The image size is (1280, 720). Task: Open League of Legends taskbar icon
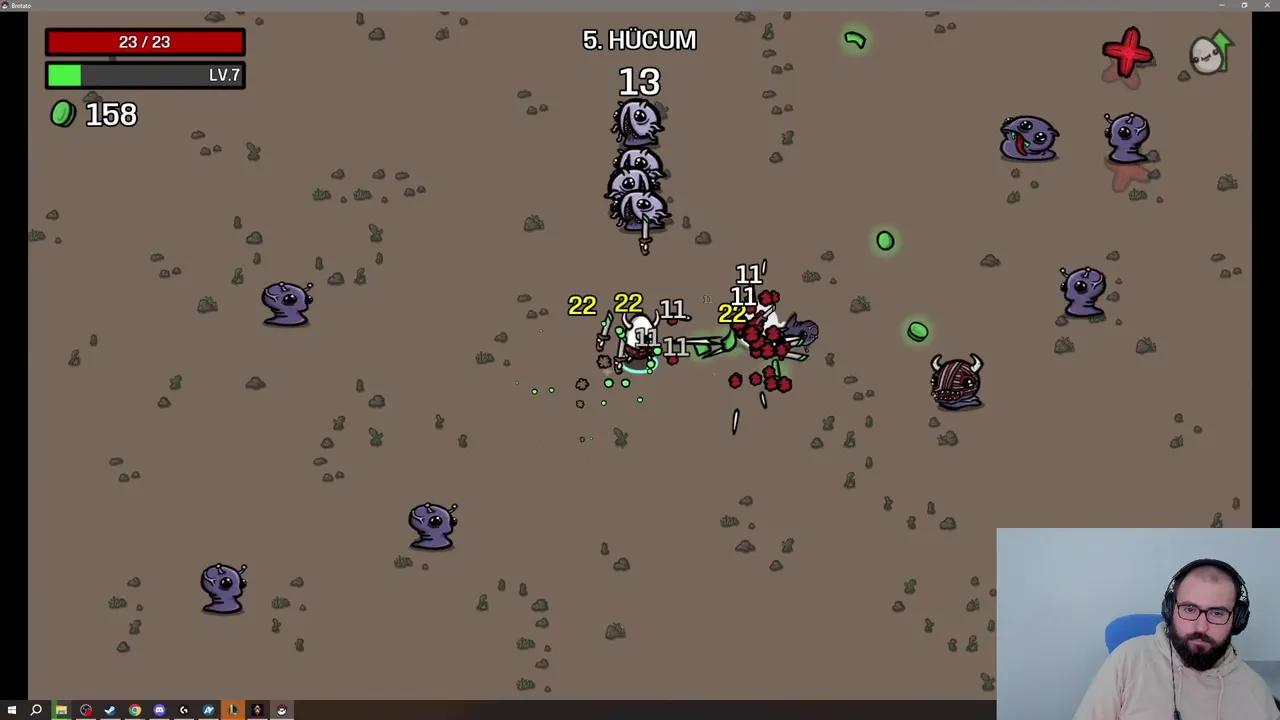point(233,710)
